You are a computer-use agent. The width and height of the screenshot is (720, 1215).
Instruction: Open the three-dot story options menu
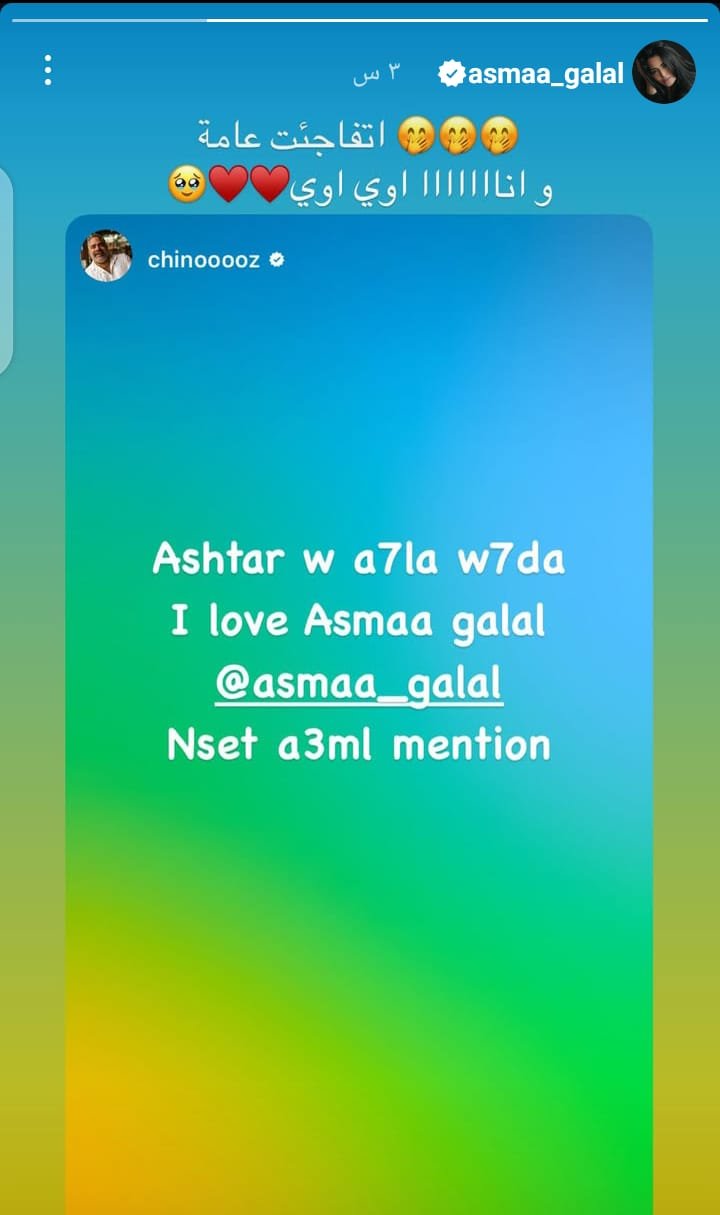[x=48, y=70]
